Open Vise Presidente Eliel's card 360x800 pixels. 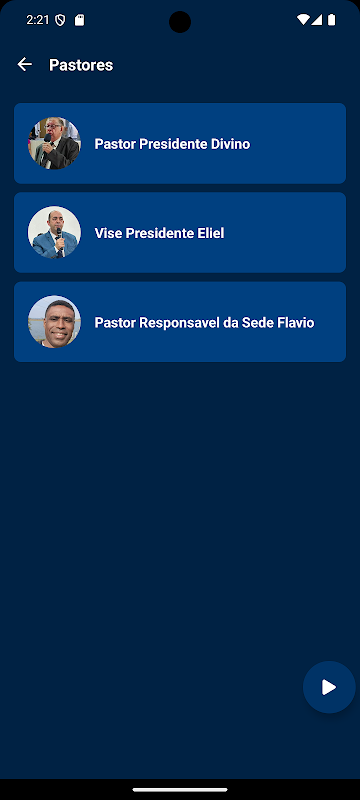[x=180, y=233]
